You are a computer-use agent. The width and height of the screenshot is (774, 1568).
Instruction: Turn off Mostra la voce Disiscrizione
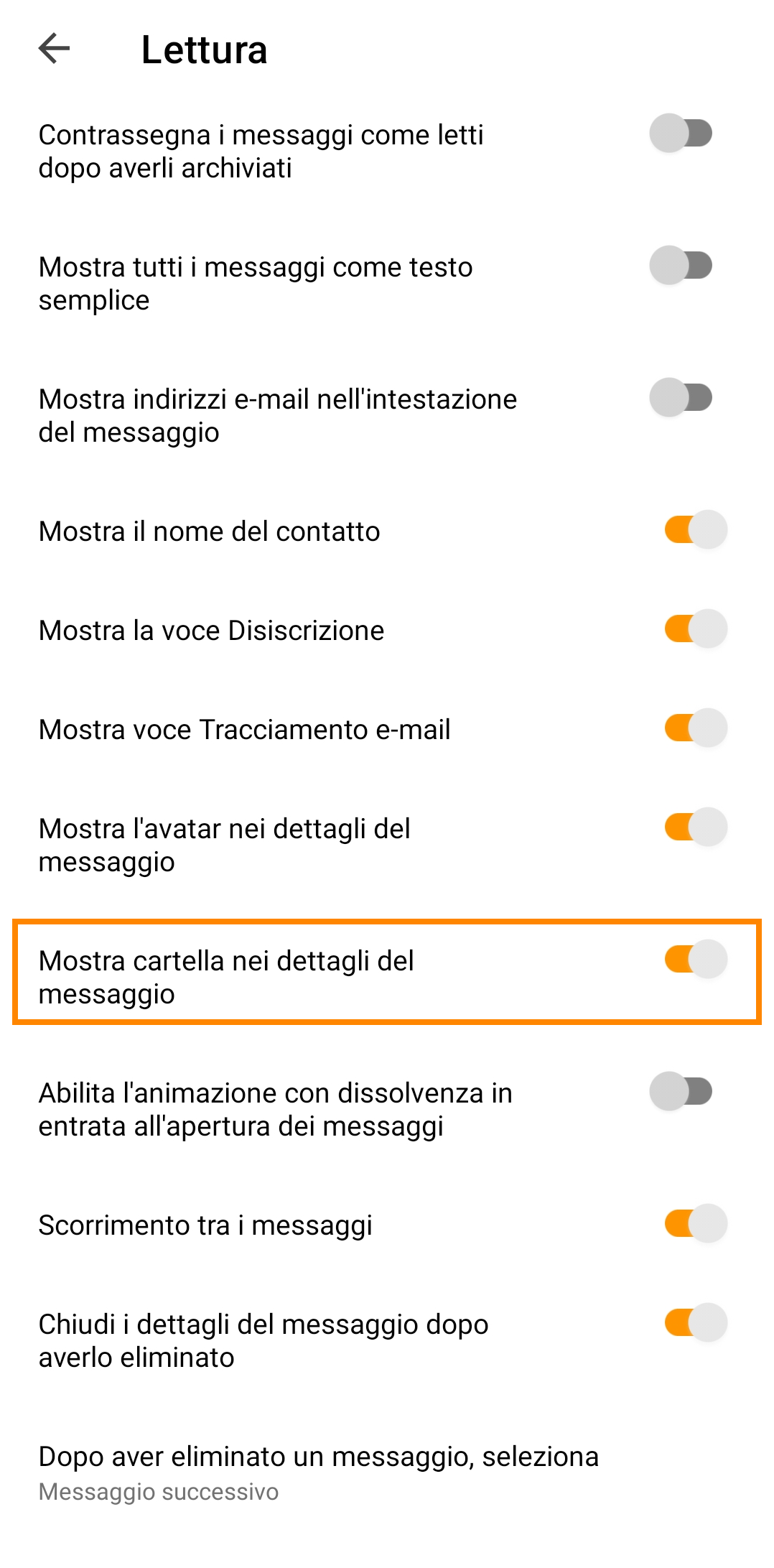pyautogui.click(x=695, y=629)
